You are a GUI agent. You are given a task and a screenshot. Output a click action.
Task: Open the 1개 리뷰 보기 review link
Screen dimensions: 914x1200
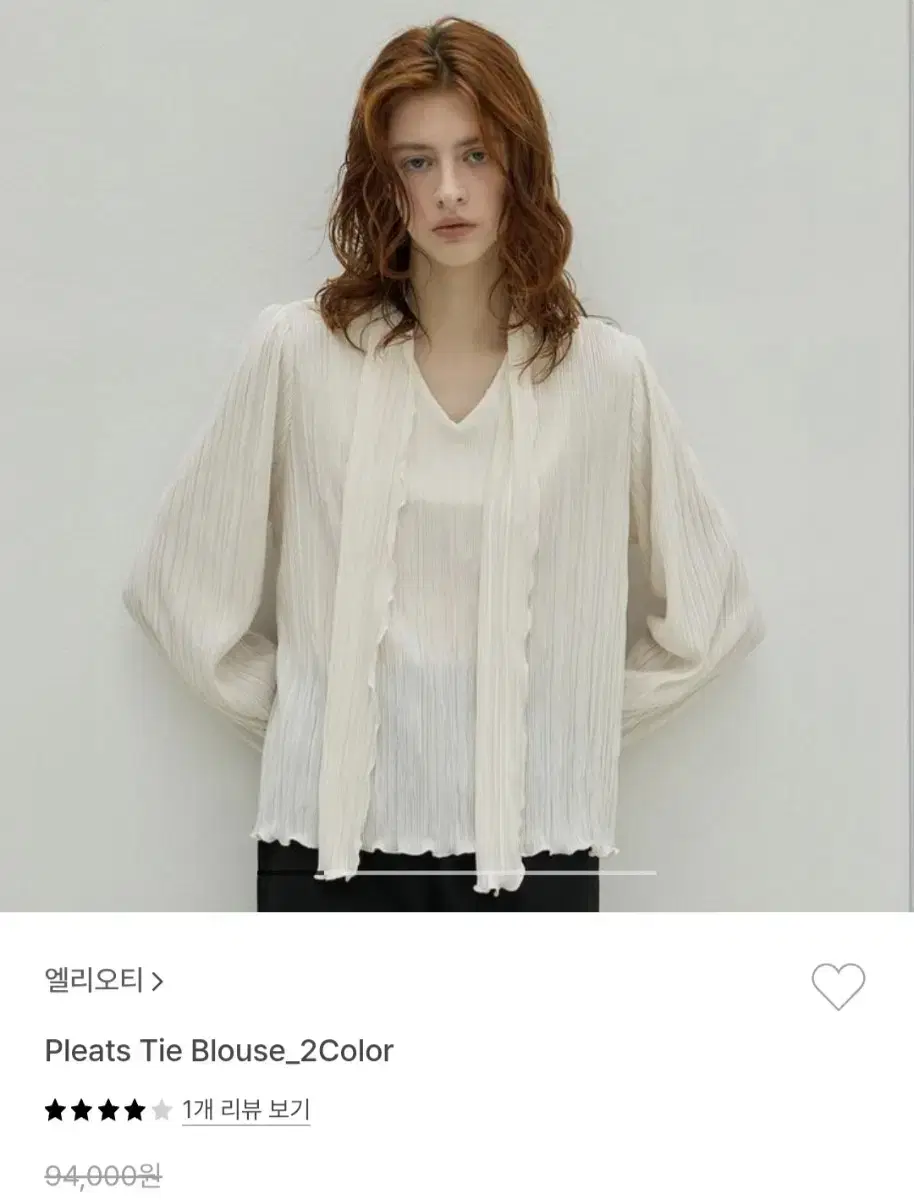click(248, 1107)
